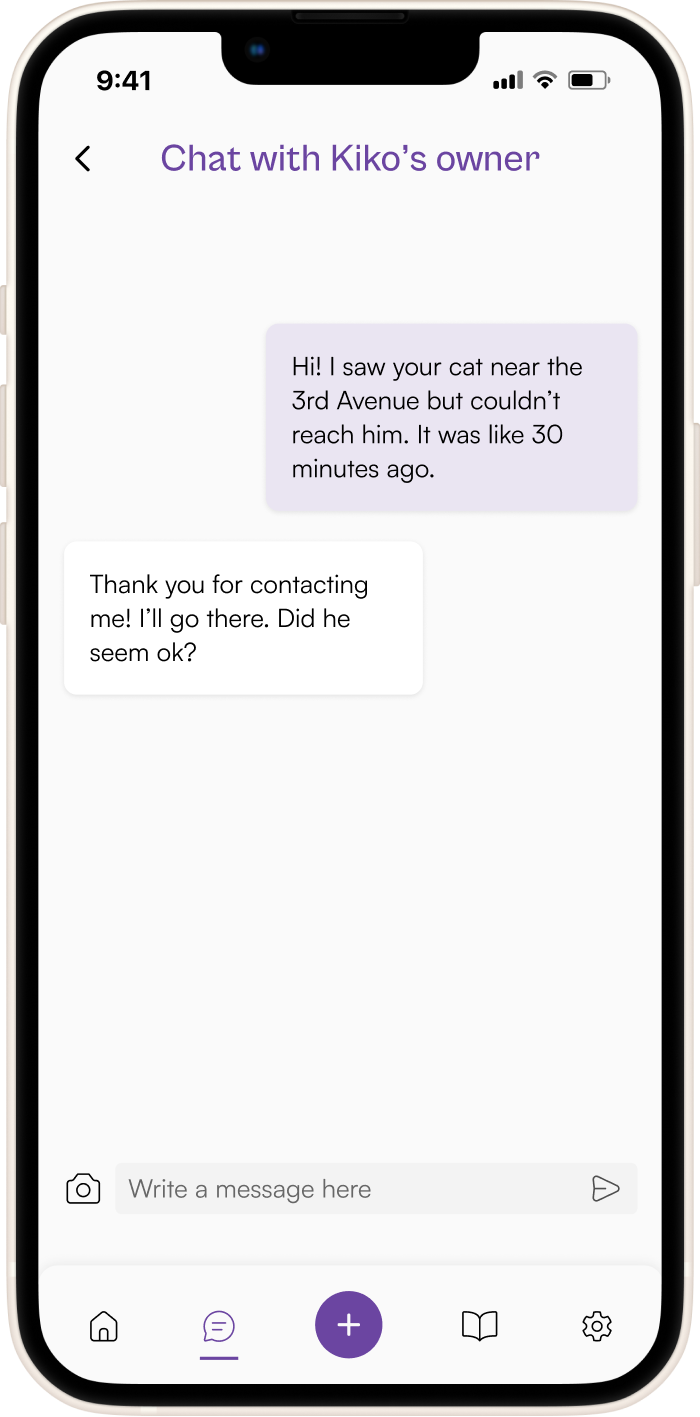Image resolution: width=700 pixels, height=1417 pixels.
Task: Tap the camera icon to attach a photo
Action: pyautogui.click(x=83, y=1188)
